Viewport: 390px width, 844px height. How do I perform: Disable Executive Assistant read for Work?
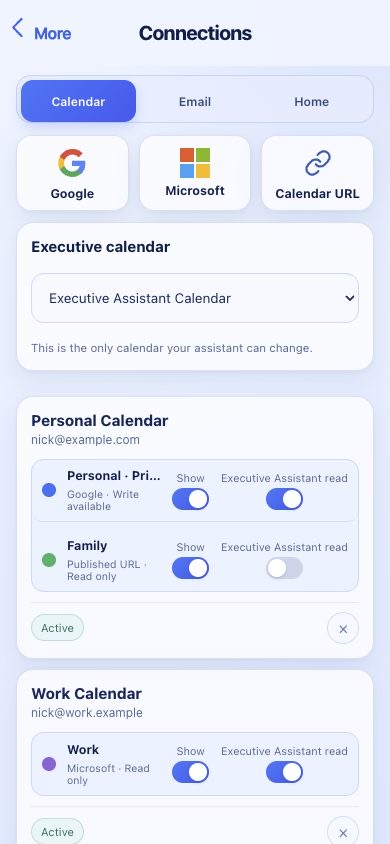[285, 772]
